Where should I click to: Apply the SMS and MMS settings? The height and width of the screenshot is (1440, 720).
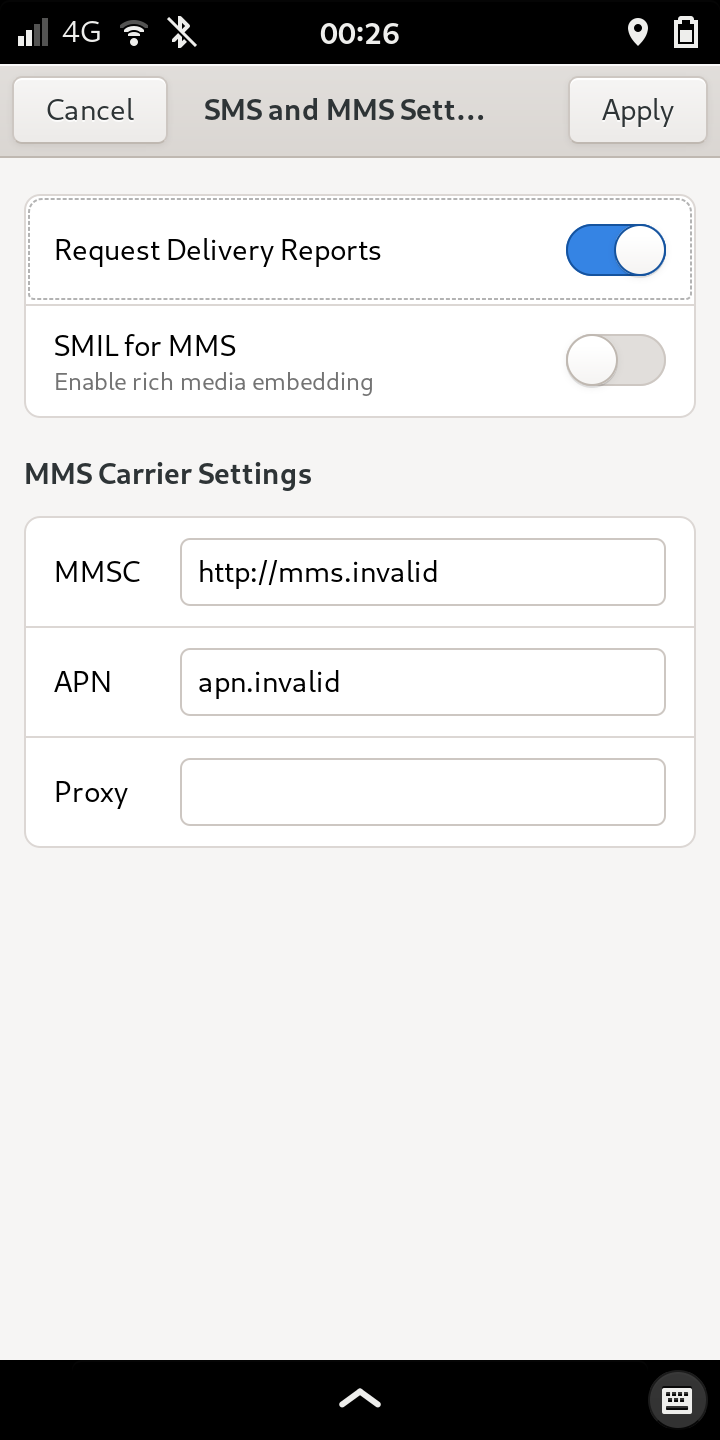pos(637,110)
